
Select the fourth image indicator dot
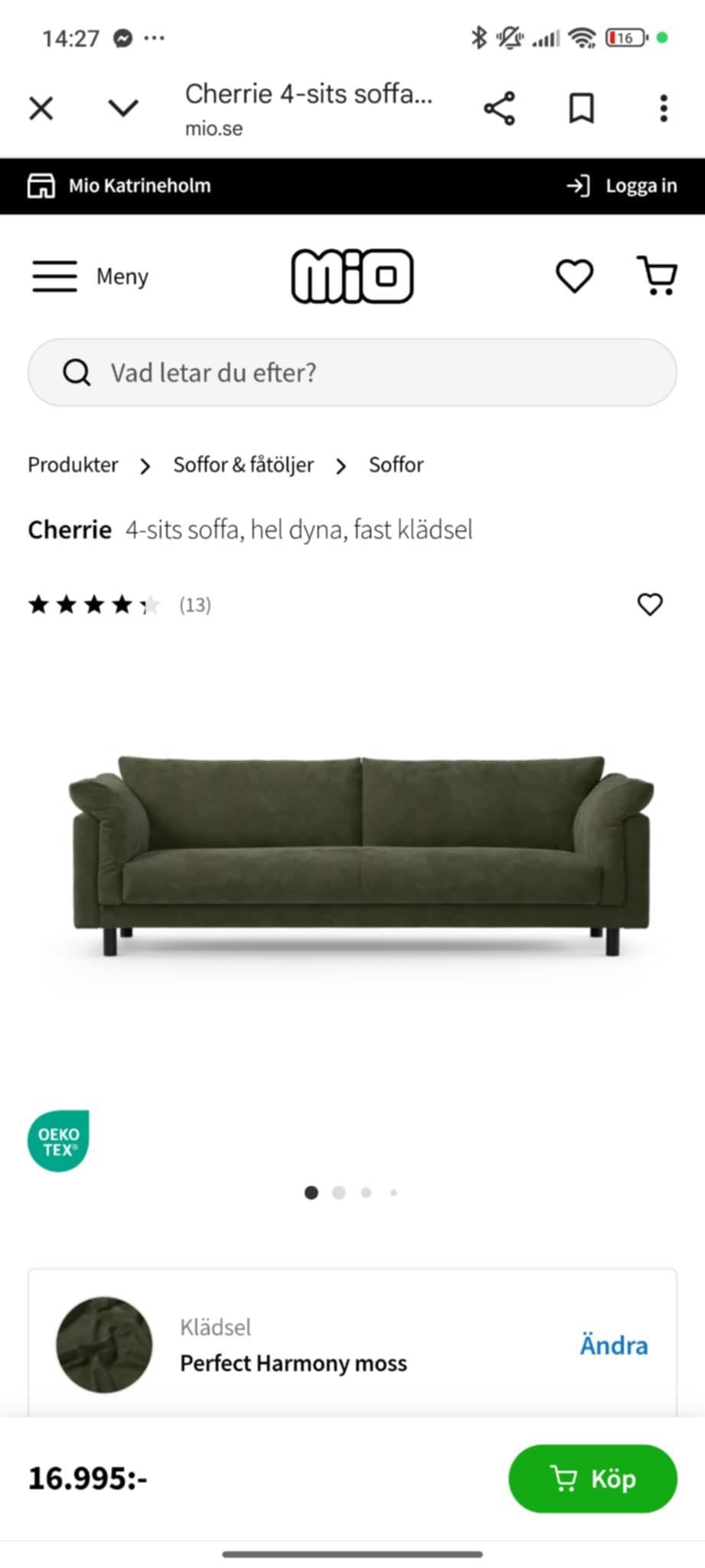pos(394,1192)
